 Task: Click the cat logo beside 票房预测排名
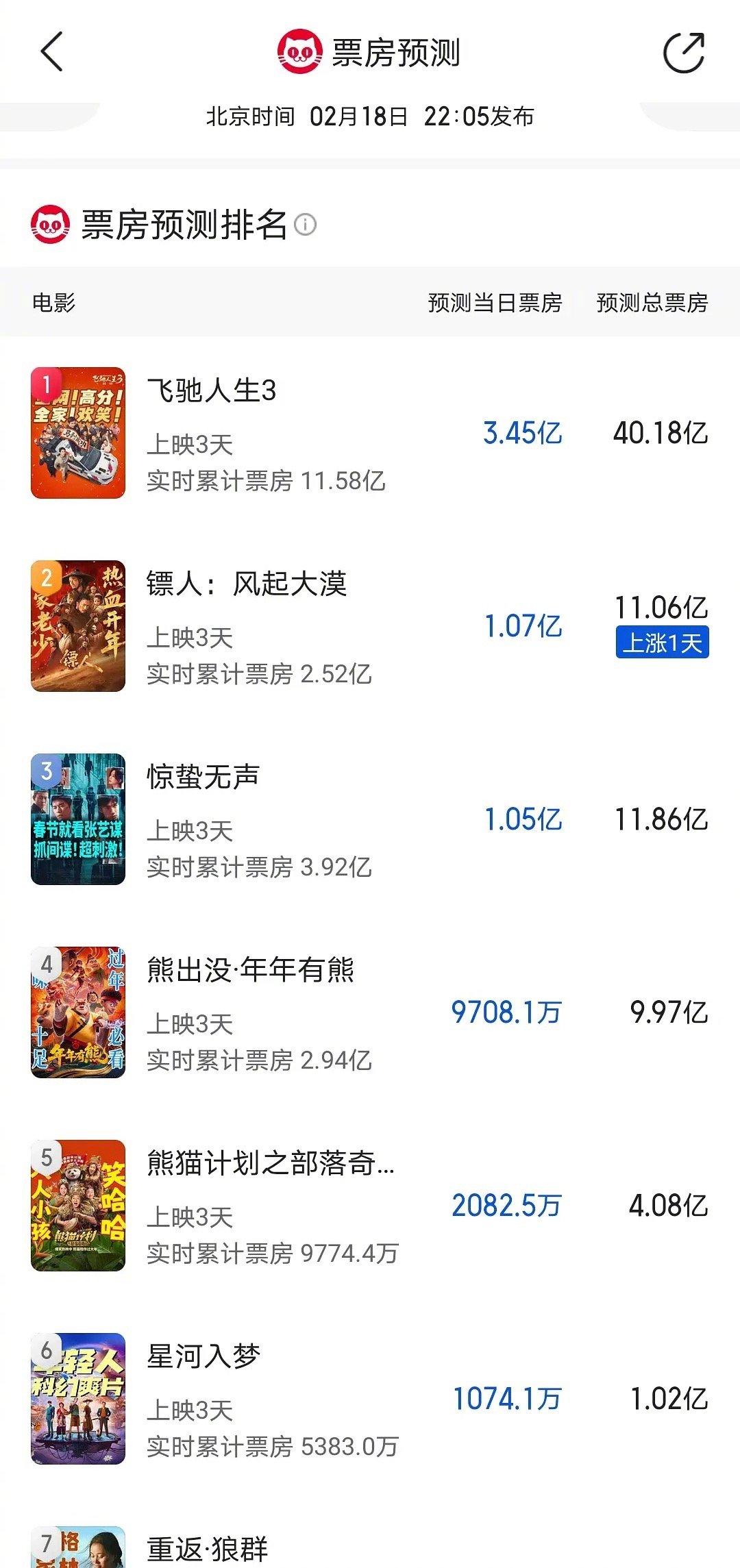(x=51, y=222)
